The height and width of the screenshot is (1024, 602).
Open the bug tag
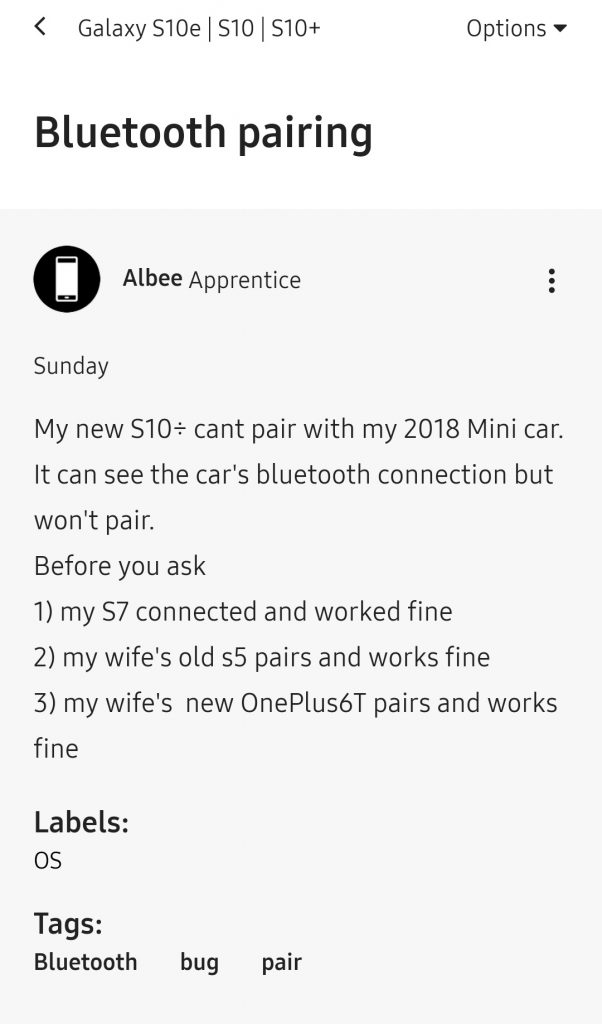(x=199, y=962)
